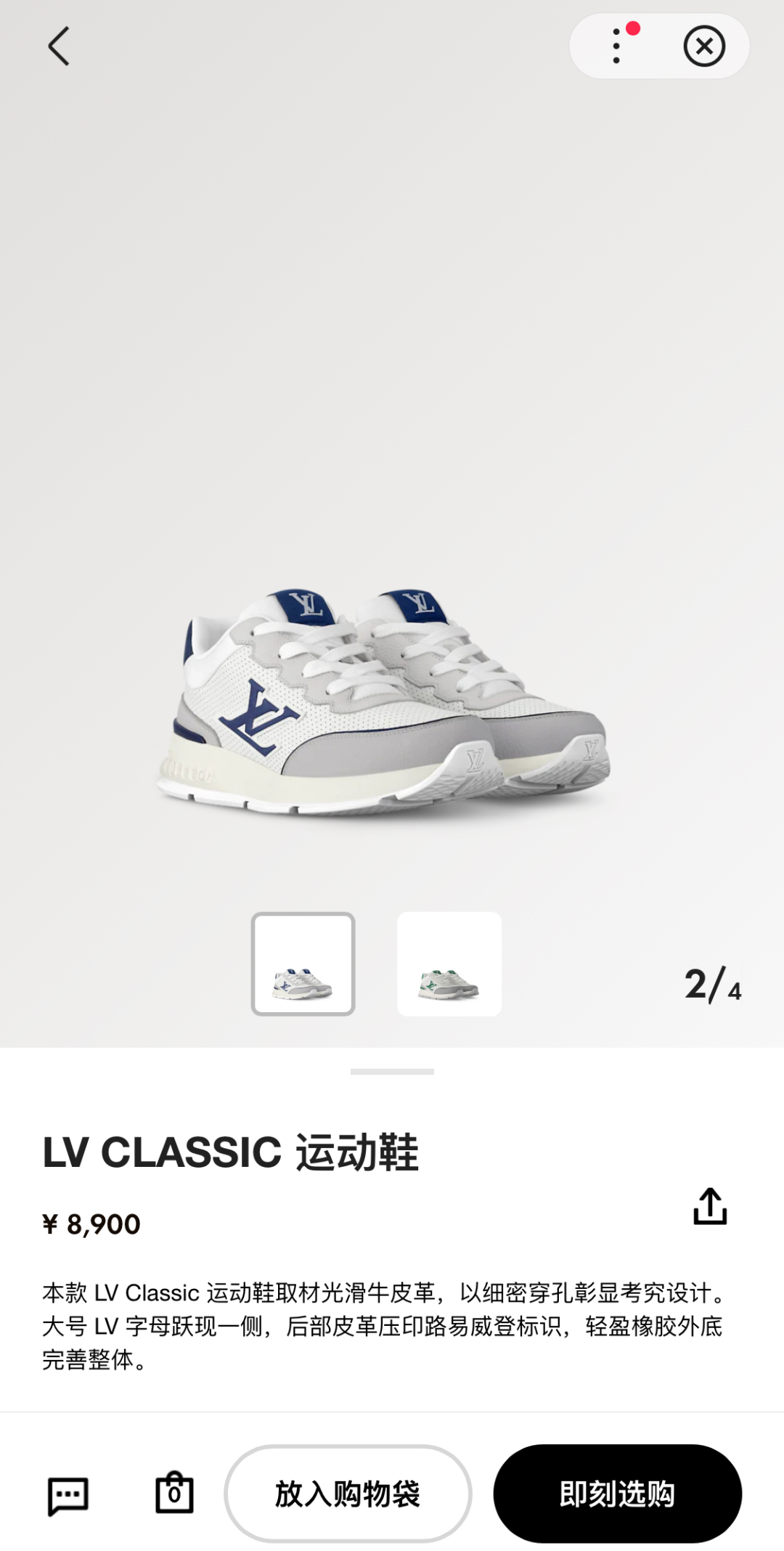
Task: Open the customer service chat icon
Action: [68, 1496]
